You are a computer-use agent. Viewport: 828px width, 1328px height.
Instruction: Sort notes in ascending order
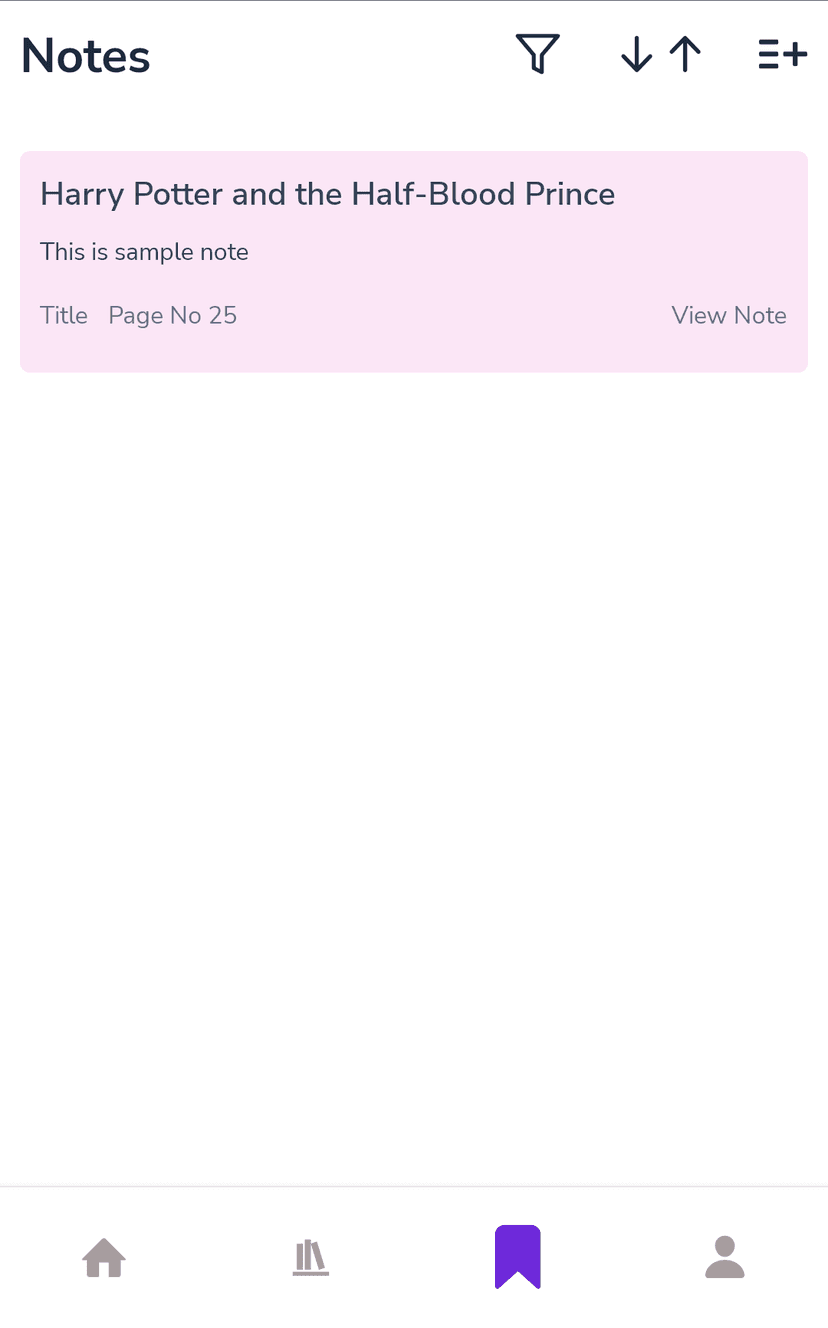(x=686, y=54)
